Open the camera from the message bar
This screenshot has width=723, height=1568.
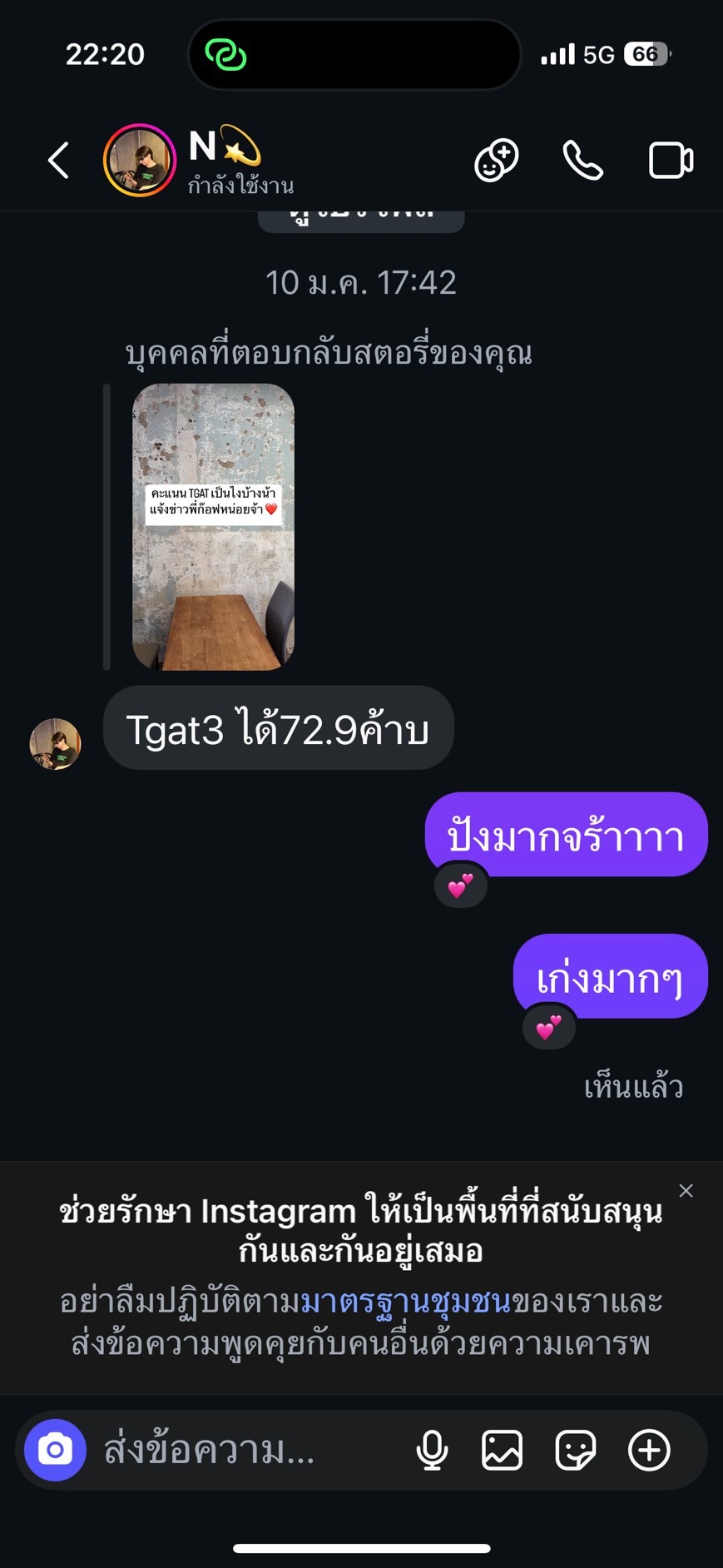point(55,1450)
